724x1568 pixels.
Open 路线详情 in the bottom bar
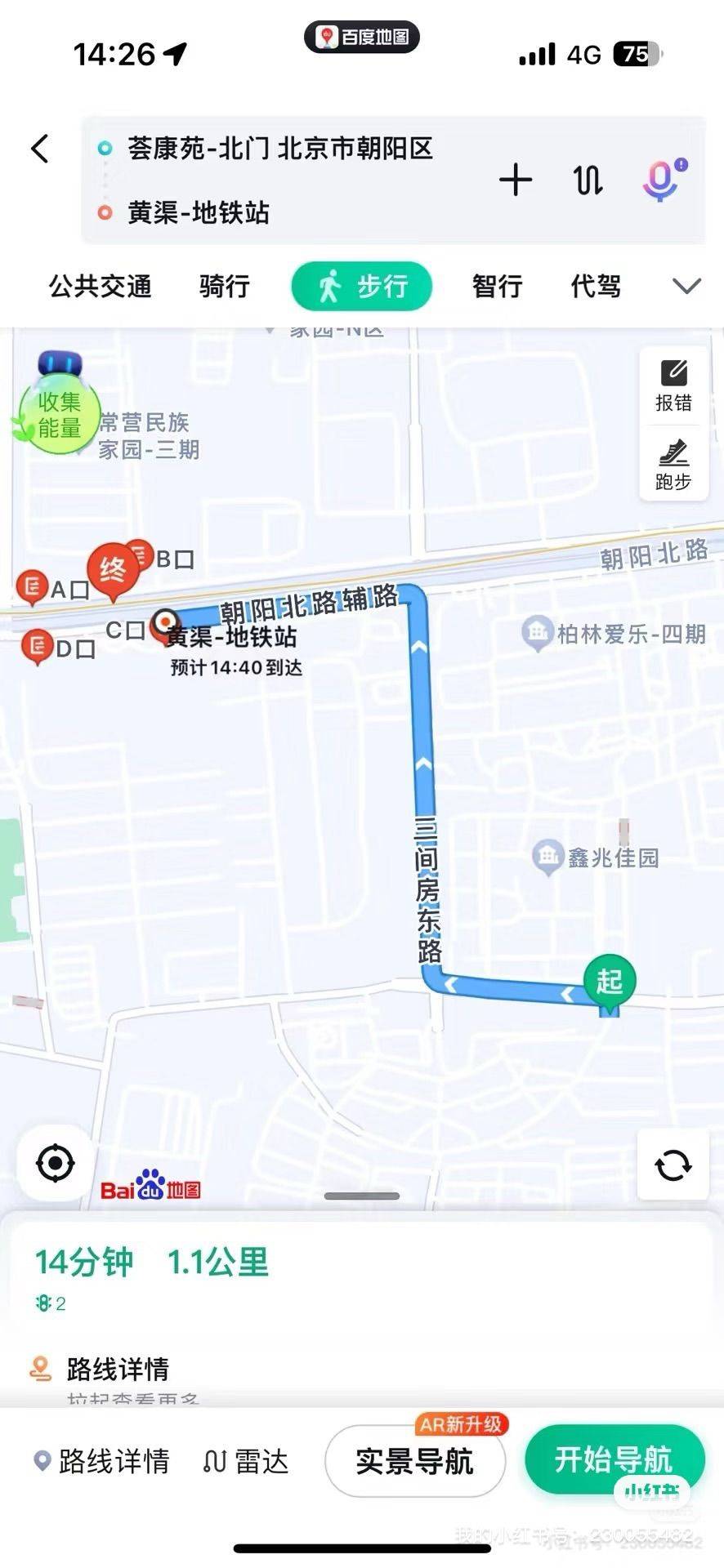click(x=101, y=1461)
